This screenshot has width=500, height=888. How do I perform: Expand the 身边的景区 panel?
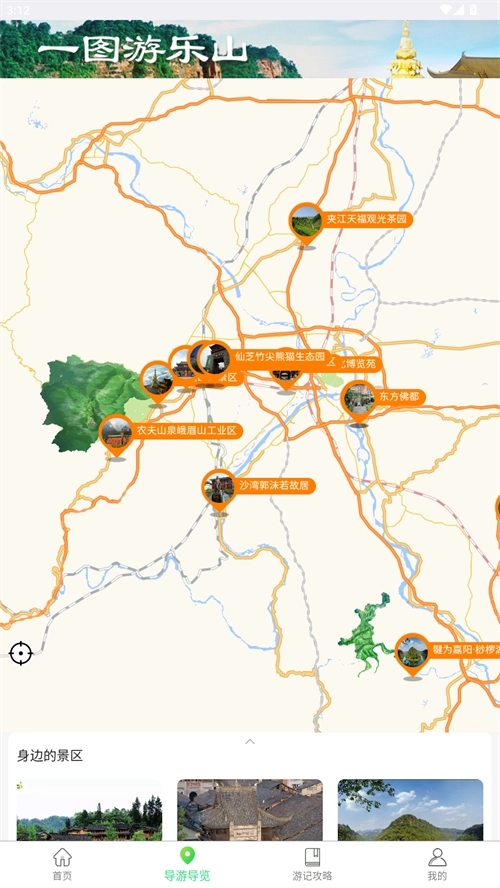(250, 741)
